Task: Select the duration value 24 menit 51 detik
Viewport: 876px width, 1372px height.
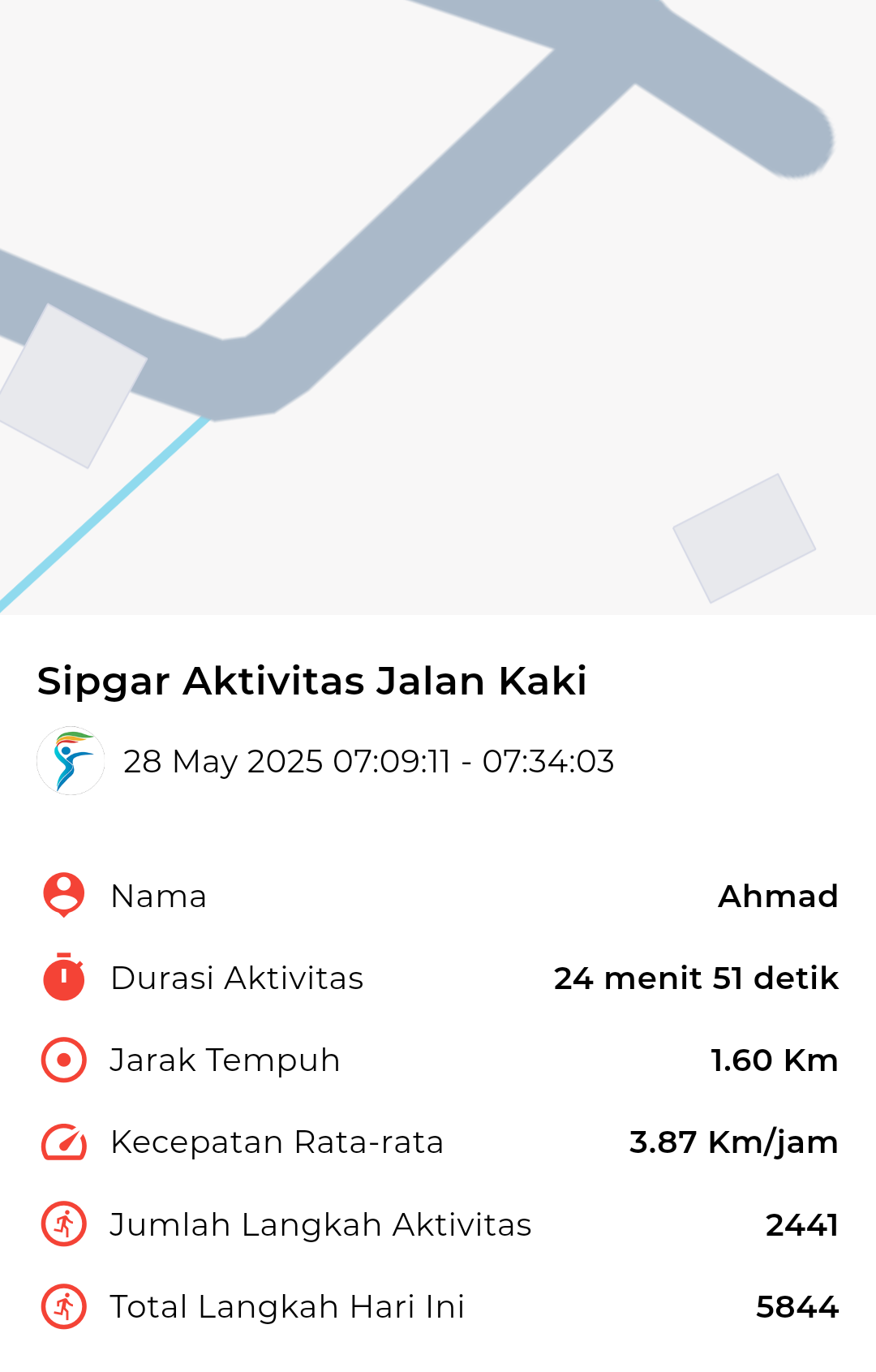Action: (695, 978)
